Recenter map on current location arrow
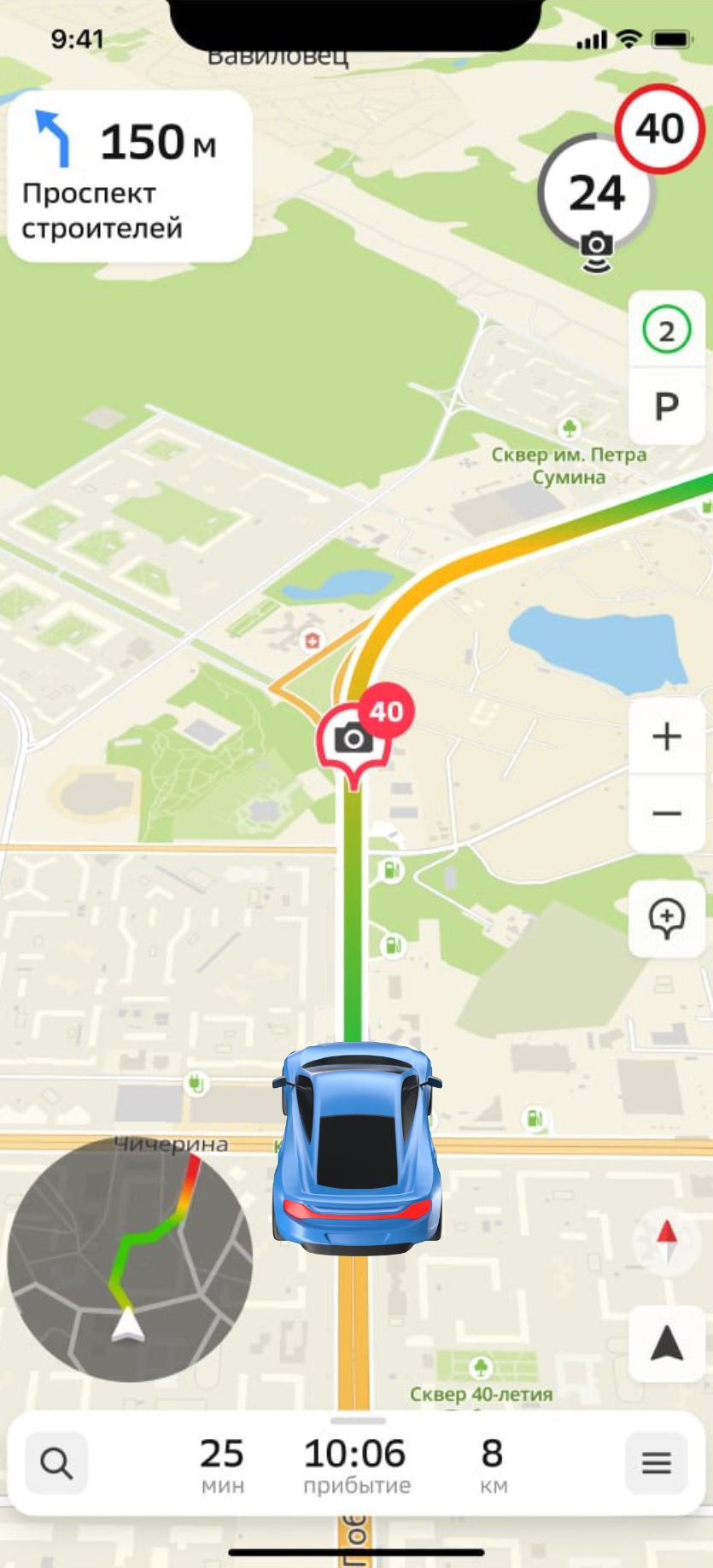This screenshot has height=1568, width=713. [666, 1344]
